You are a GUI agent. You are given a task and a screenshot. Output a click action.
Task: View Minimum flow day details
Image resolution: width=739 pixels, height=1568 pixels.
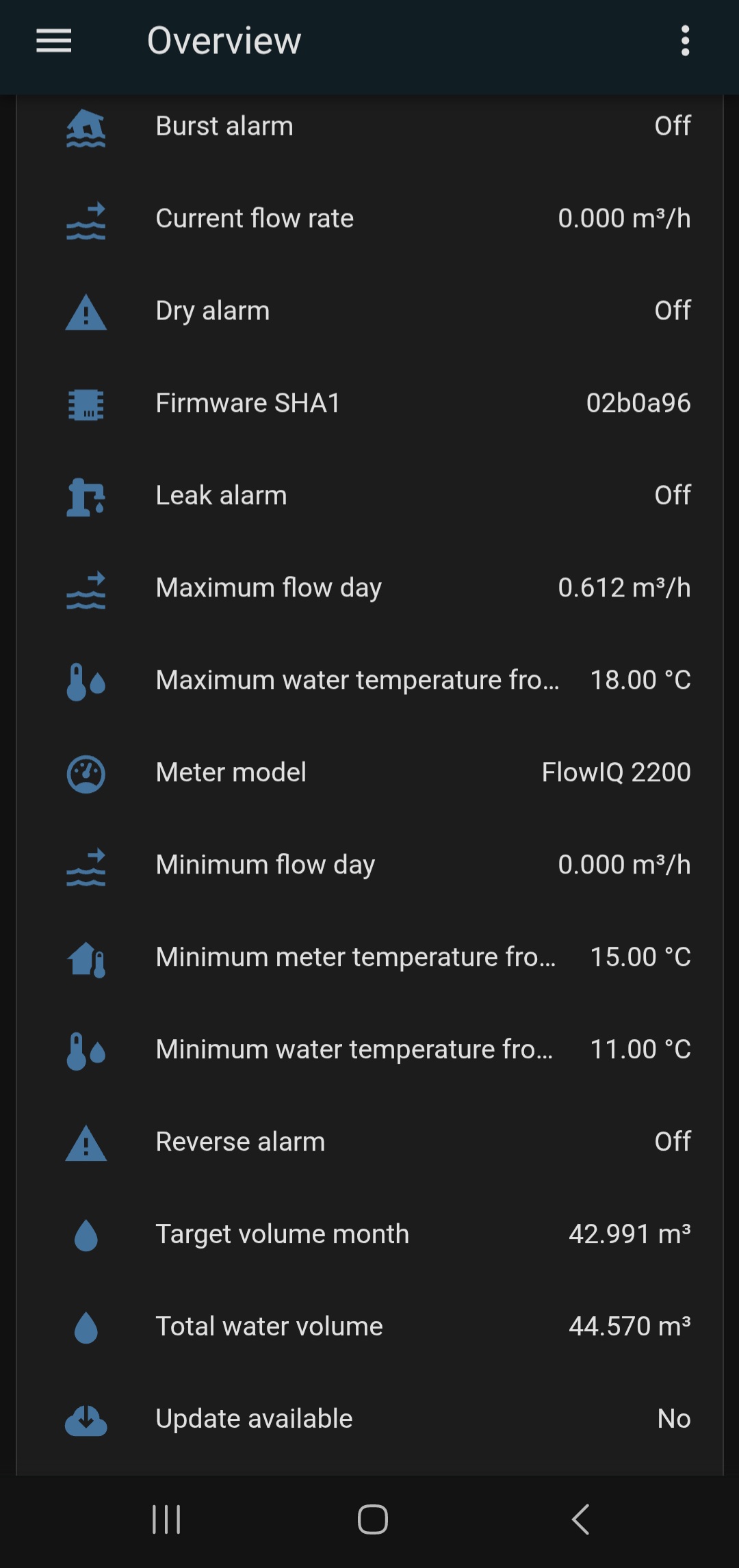[369, 865]
